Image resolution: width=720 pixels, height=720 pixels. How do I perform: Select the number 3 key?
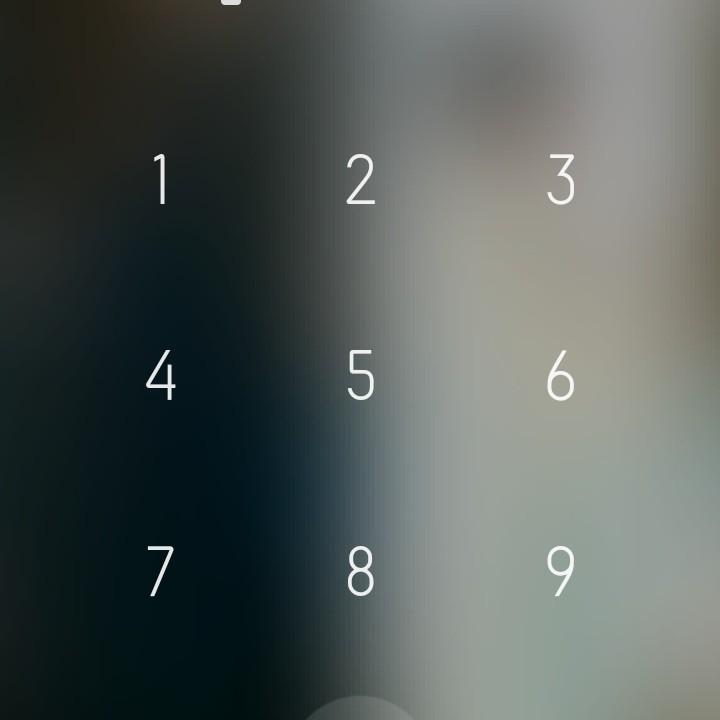(x=561, y=179)
